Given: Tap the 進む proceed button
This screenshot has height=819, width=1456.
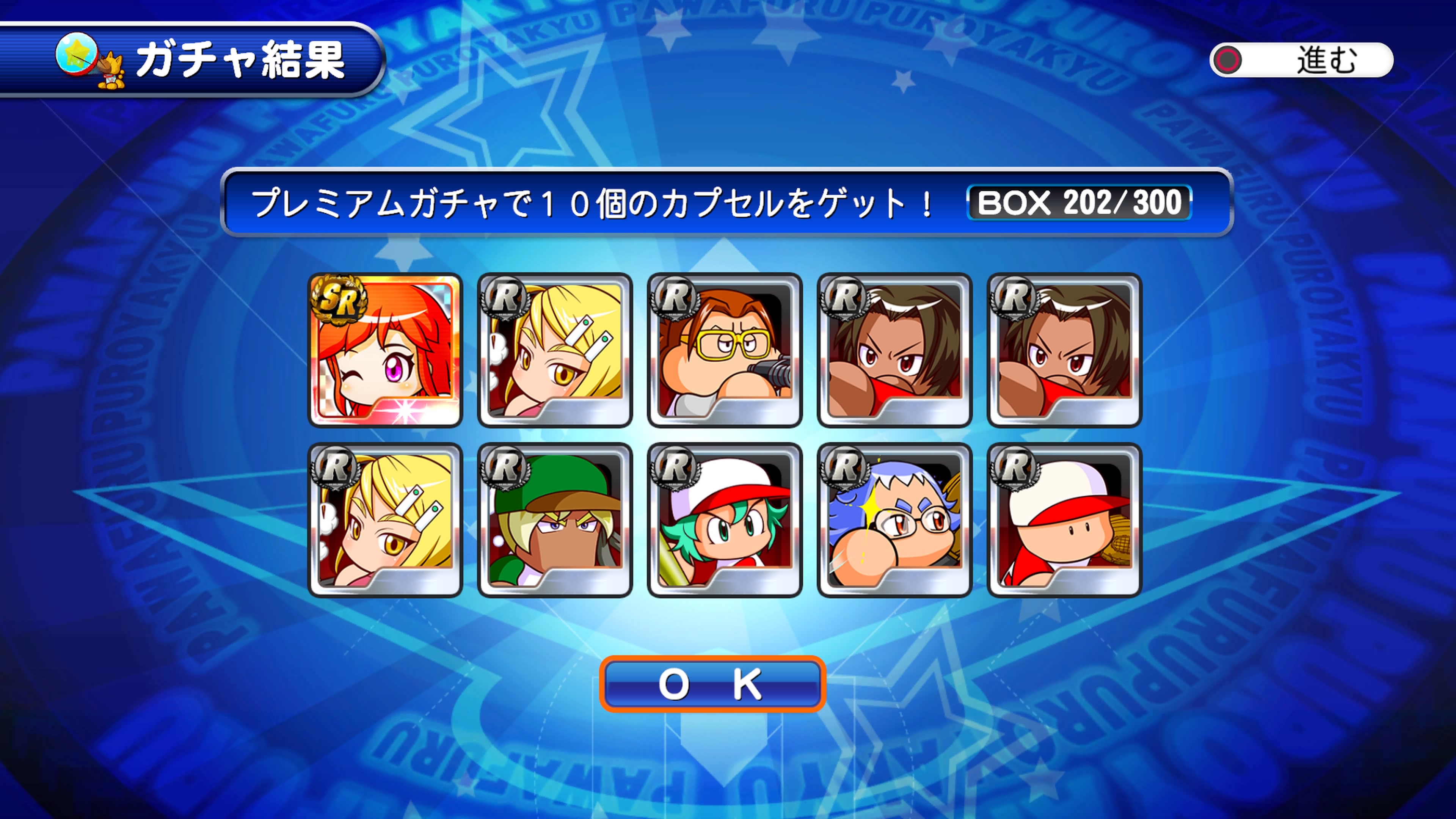Looking at the screenshot, I should point(1301,60).
